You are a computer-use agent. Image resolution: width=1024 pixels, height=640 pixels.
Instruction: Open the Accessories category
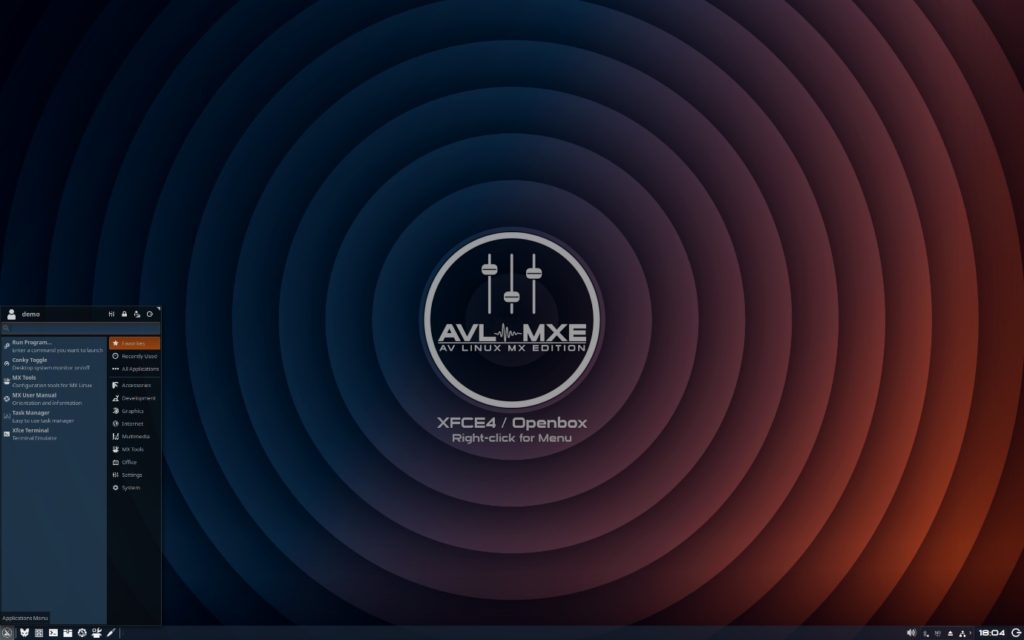[134, 385]
